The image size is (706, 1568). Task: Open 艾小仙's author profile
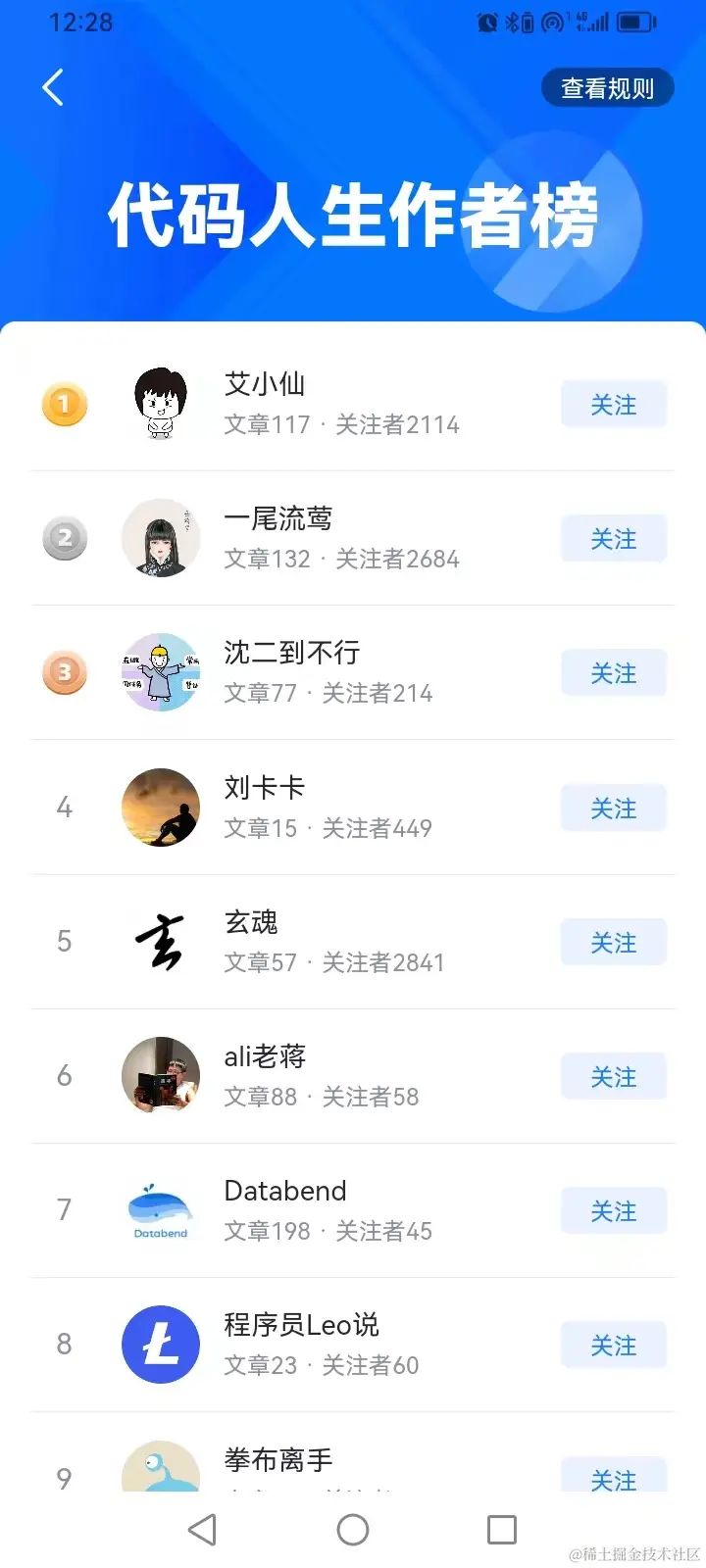click(265, 384)
